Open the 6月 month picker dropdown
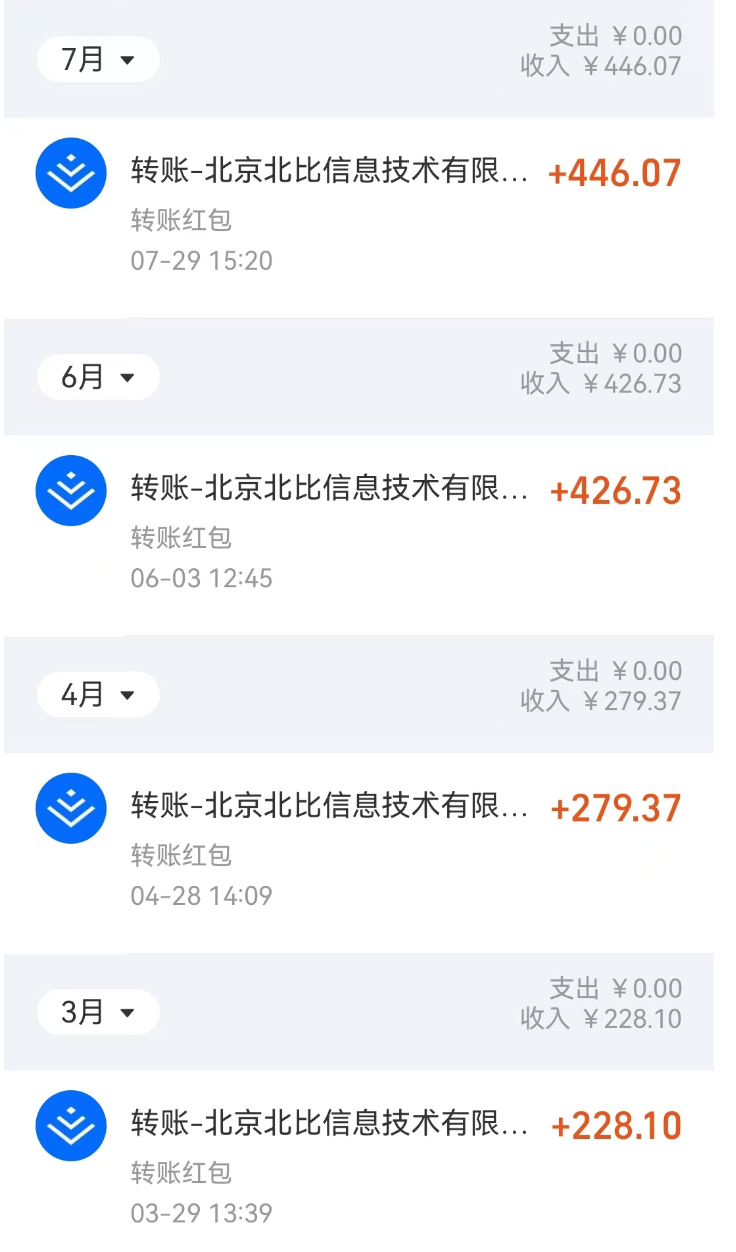736x1252 pixels. point(98,377)
